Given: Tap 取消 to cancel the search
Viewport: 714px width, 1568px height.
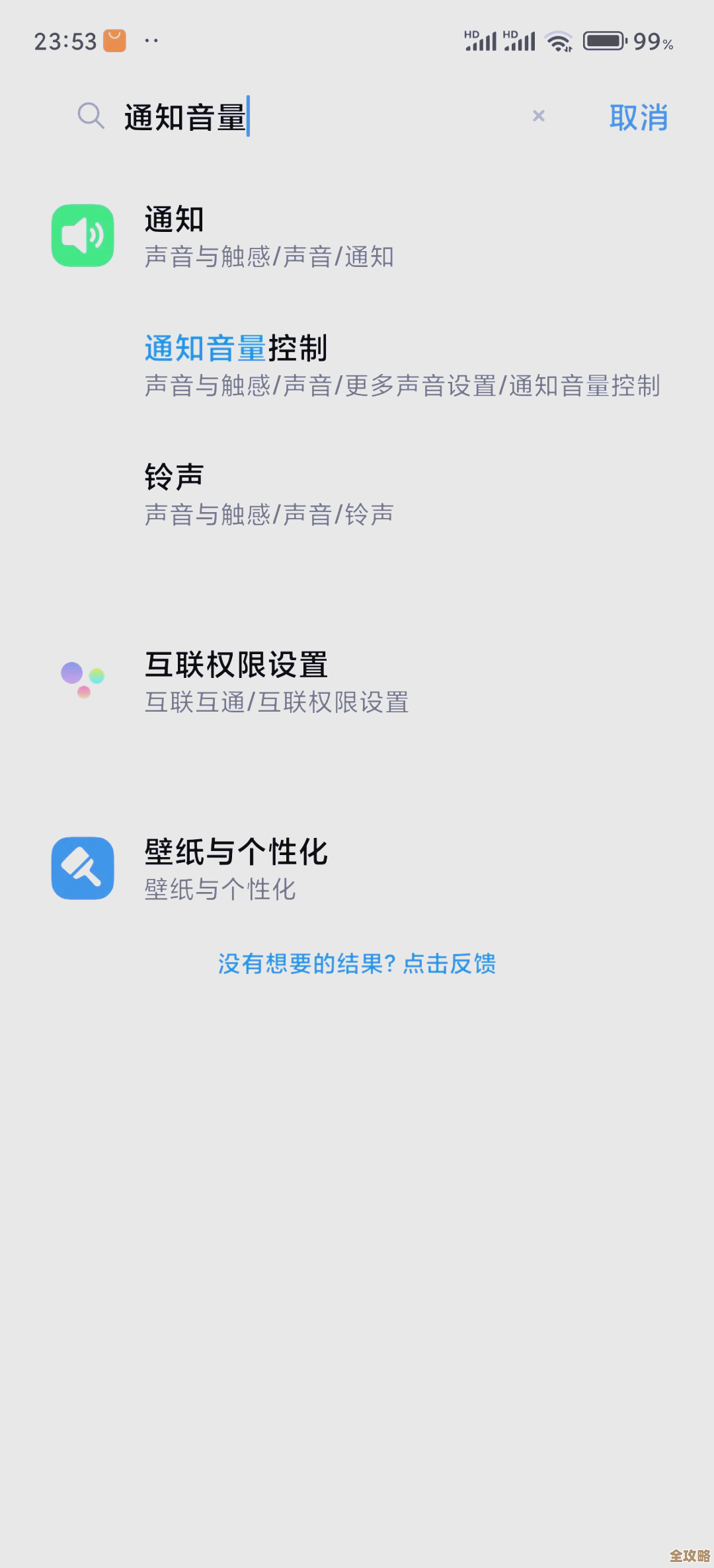Looking at the screenshot, I should click(638, 118).
